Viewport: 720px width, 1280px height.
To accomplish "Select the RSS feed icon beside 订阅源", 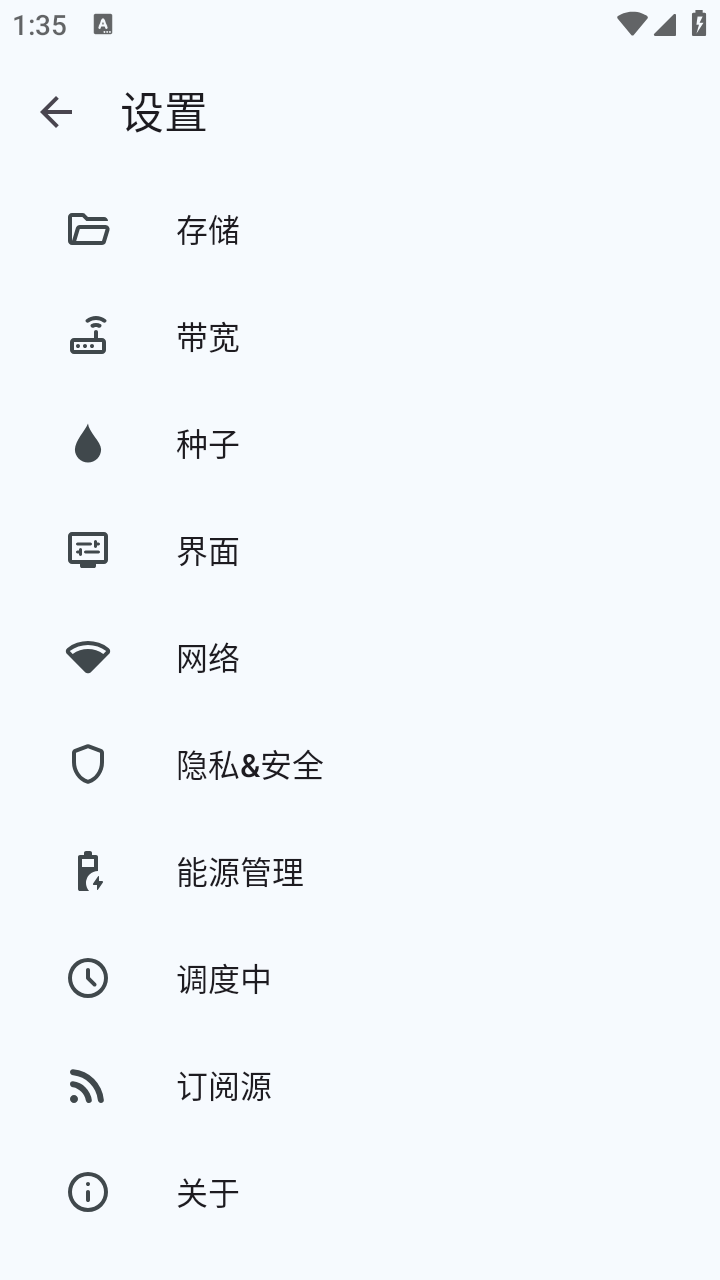I will [x=88, y=1086].
